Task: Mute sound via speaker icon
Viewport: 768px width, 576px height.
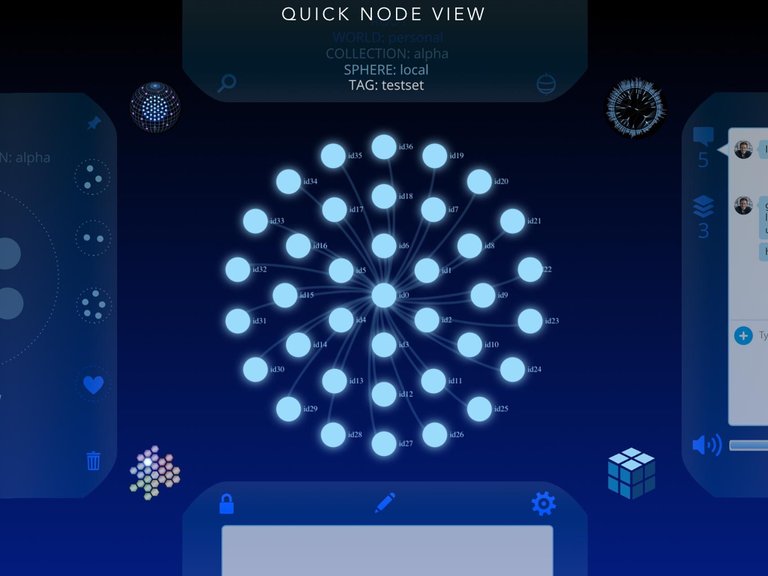Action: (706, 444)
